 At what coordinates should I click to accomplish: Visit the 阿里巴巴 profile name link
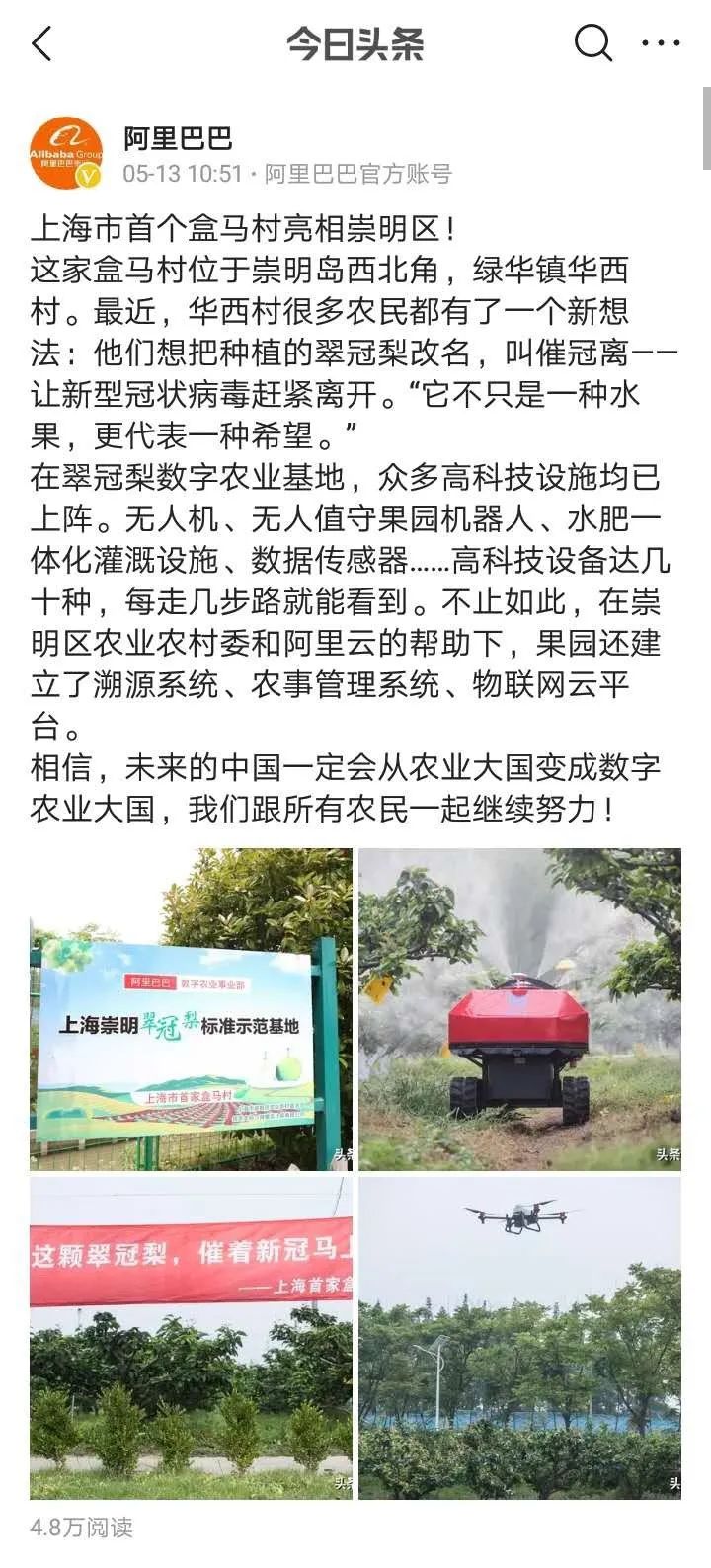(x=178, y=138)
